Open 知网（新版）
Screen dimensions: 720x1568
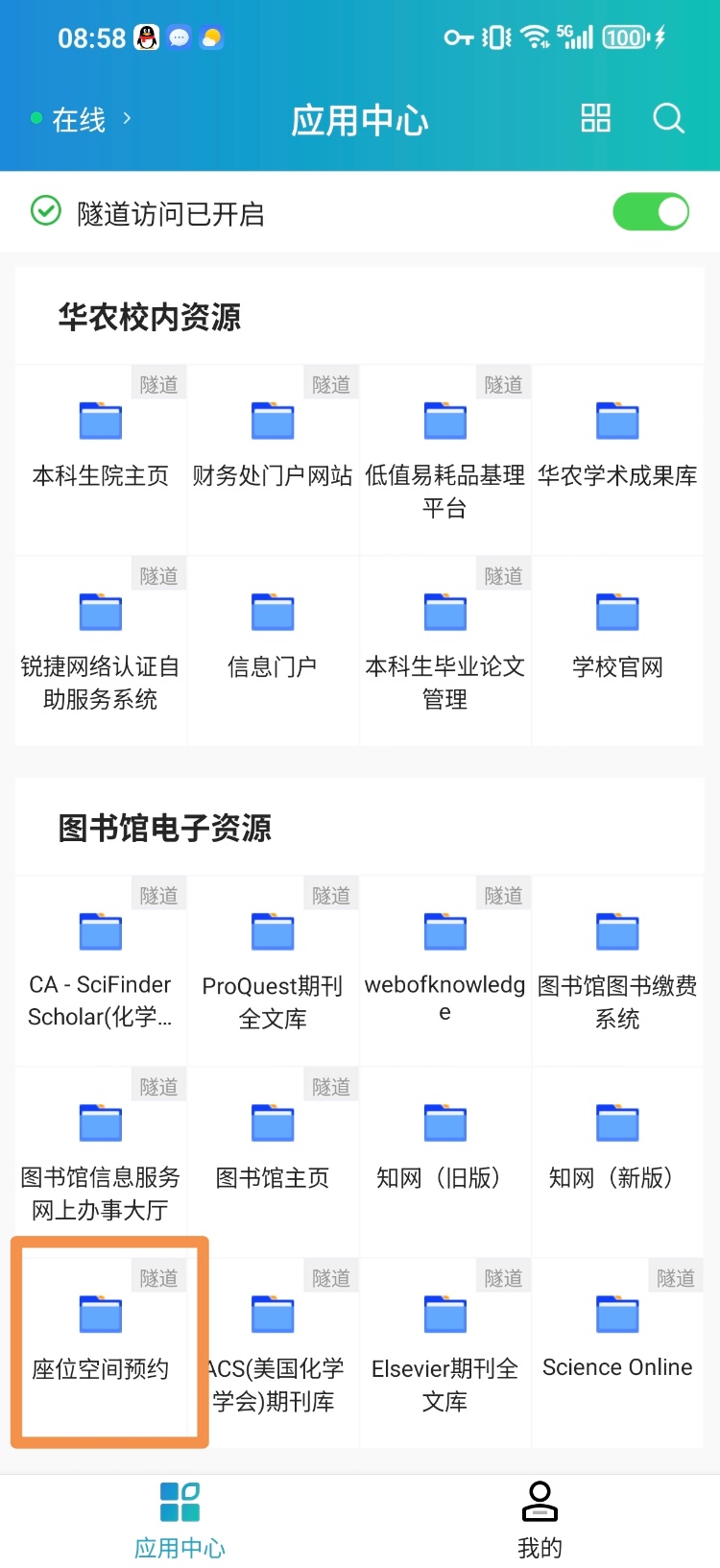(617, 1161)
